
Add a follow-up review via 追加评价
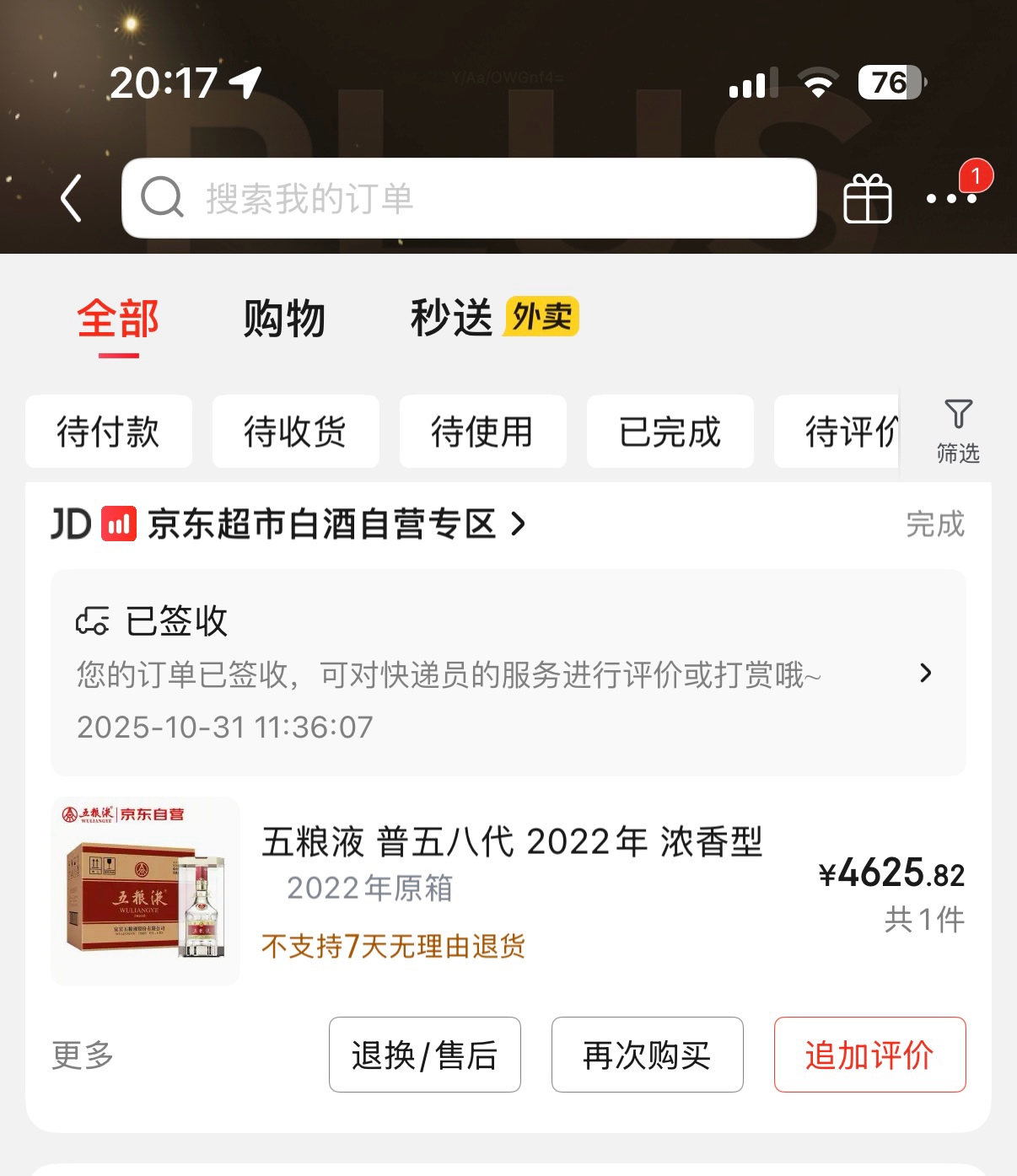869,1055
